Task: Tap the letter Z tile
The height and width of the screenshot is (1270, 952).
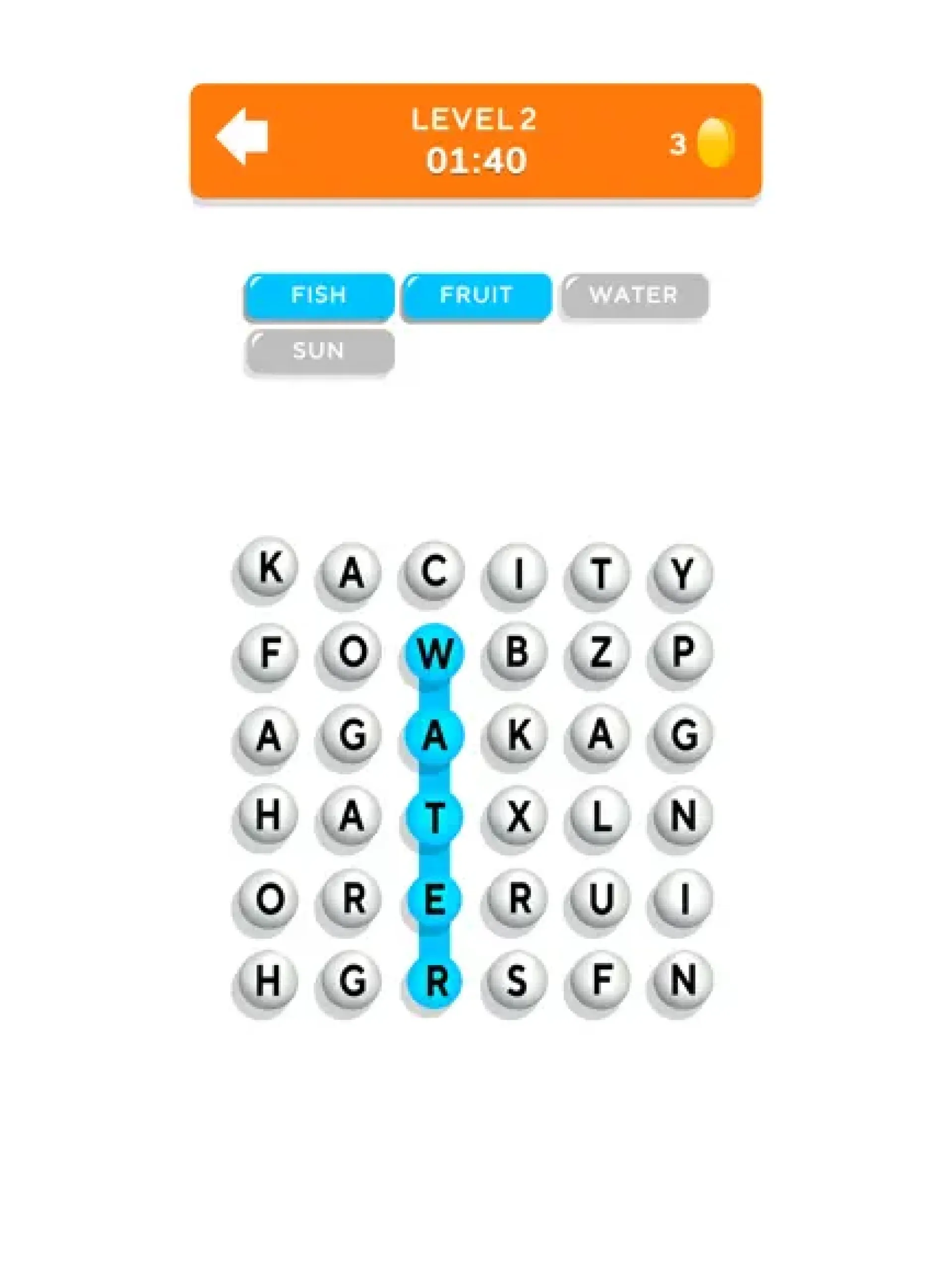Action: click(600, 652)
